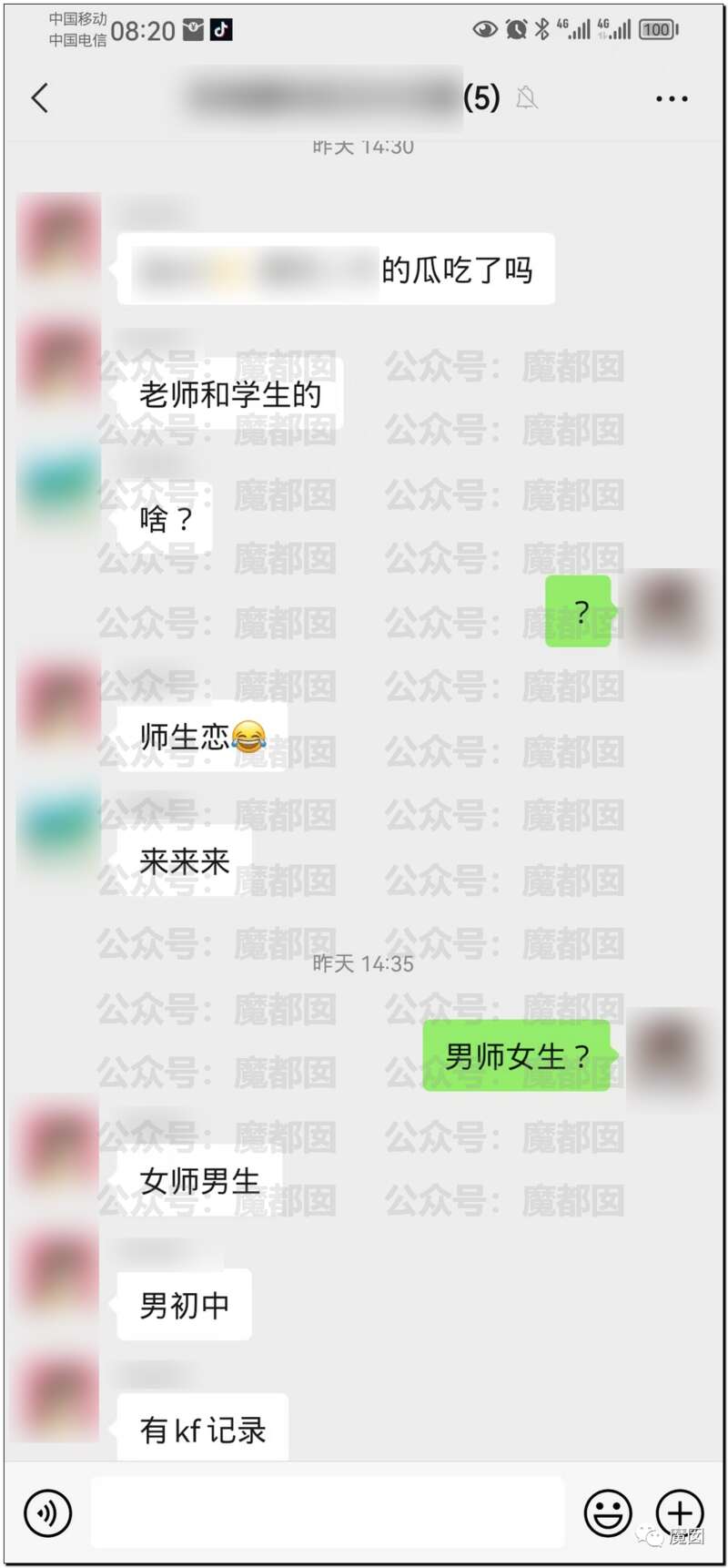Open the group chat overflow menu

coord(672,98)
